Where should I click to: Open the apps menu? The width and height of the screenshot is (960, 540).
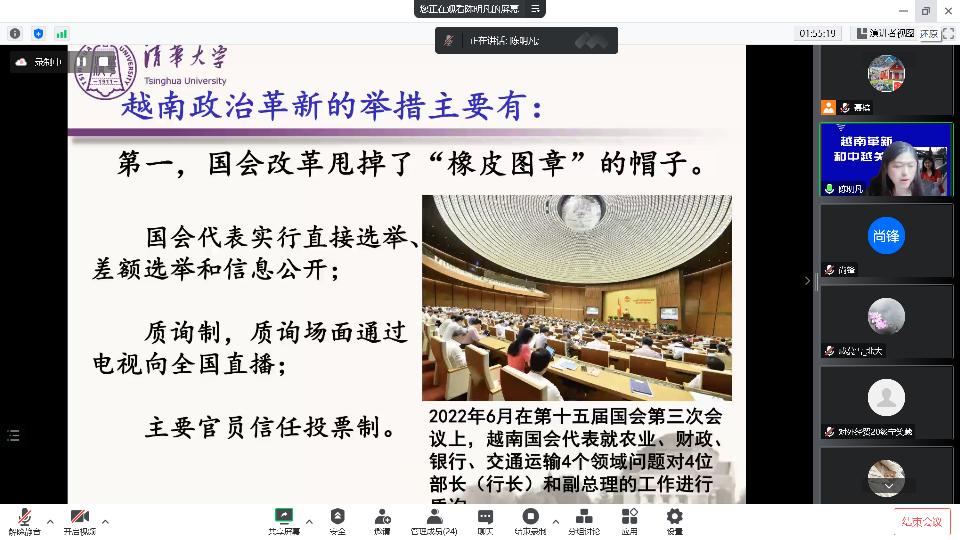pos(629,519)
